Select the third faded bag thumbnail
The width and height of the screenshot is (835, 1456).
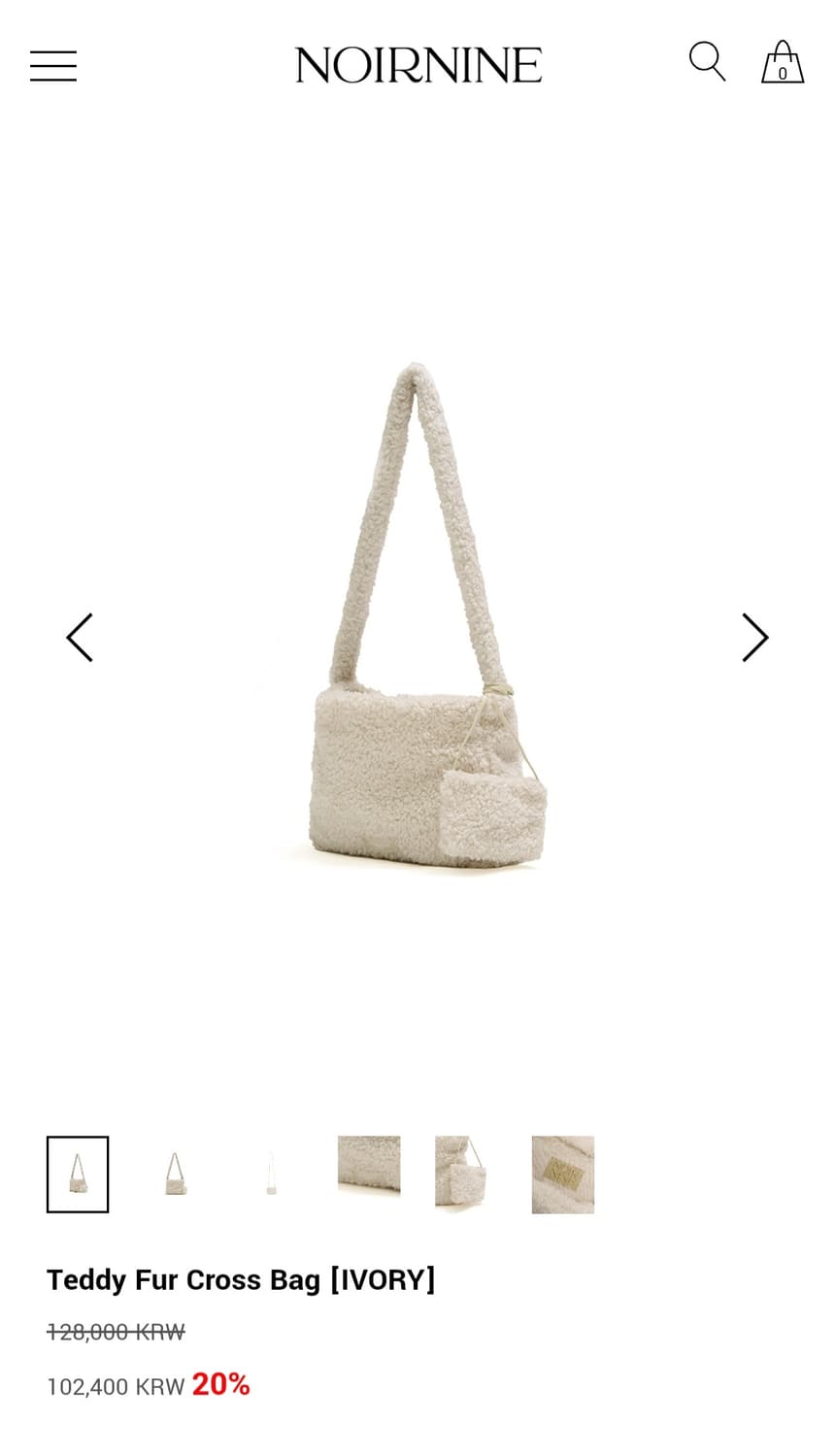(x=272, y=1175)
